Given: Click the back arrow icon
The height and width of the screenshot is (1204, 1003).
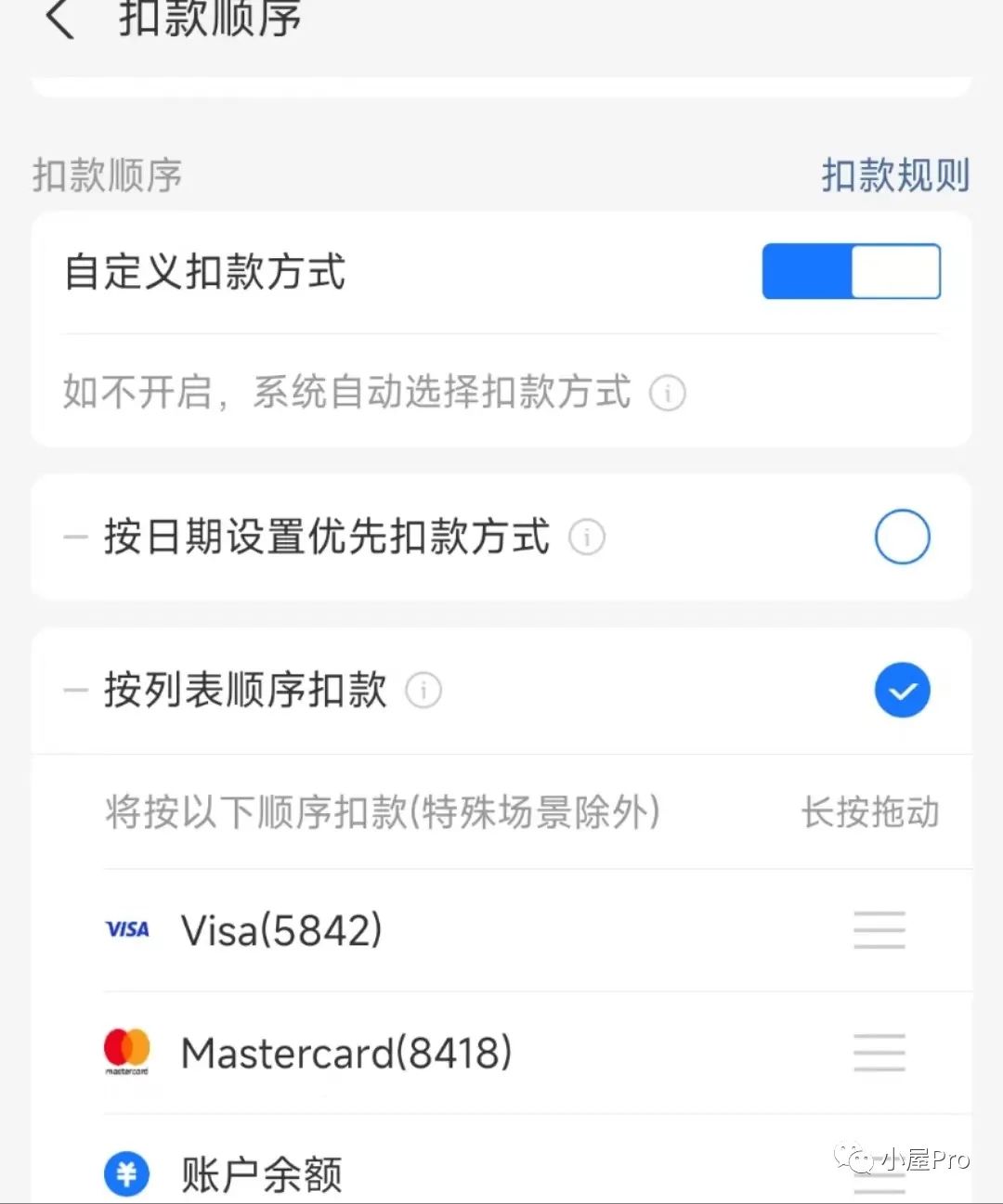Looking at the screenshot, I should pyautogui.click(x=59, y=20).
